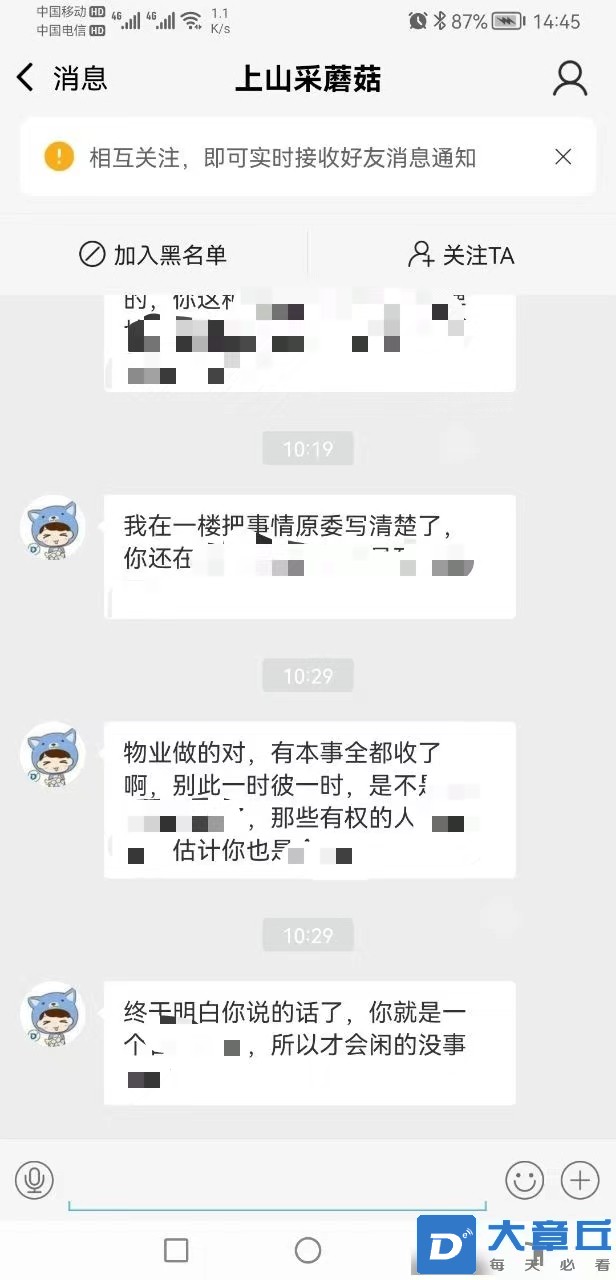Open the plus attachment menu
The width and height of the screenshot is (616, 1280).
[x=580, y=1181]
